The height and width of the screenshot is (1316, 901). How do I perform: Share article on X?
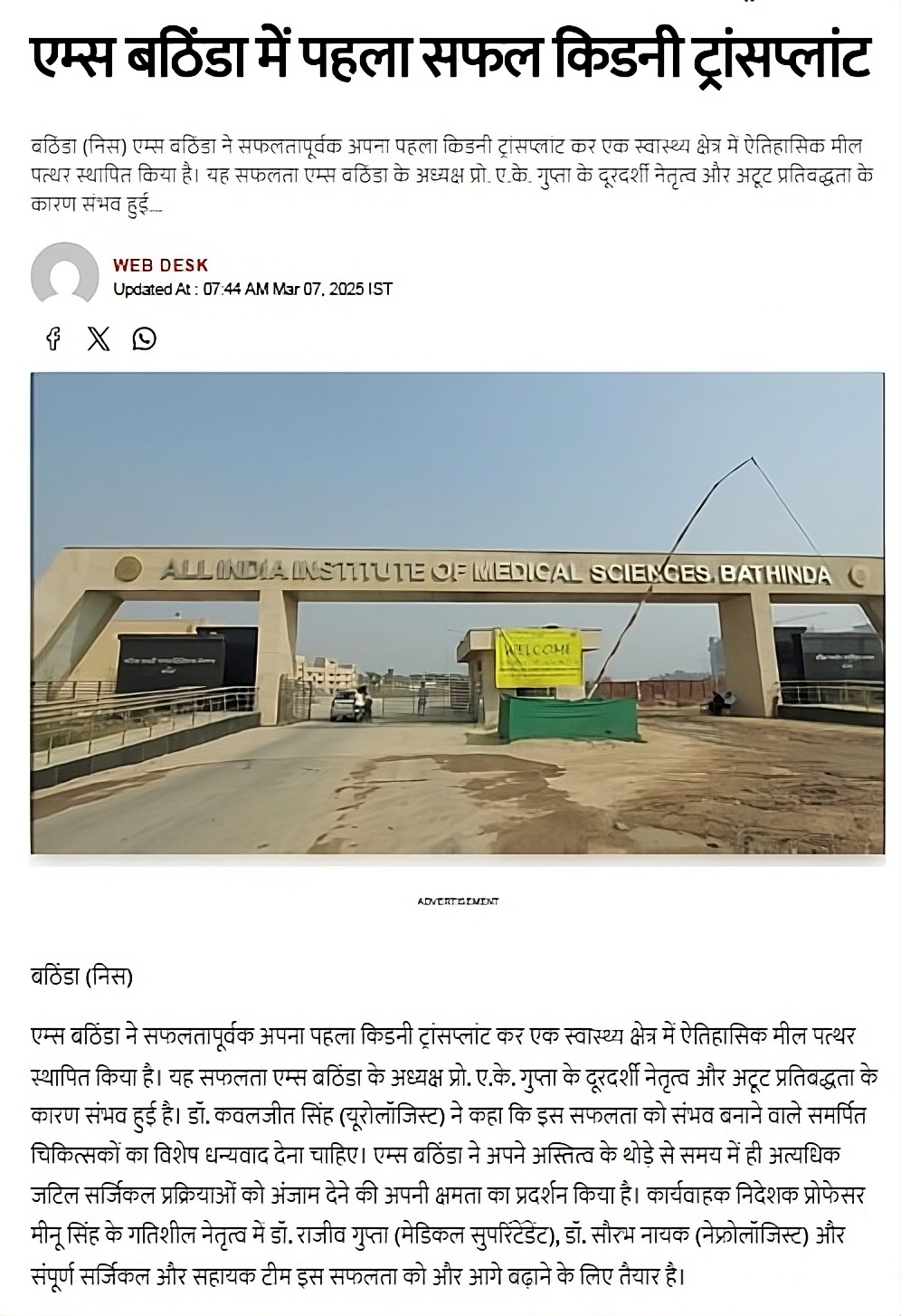99,339
